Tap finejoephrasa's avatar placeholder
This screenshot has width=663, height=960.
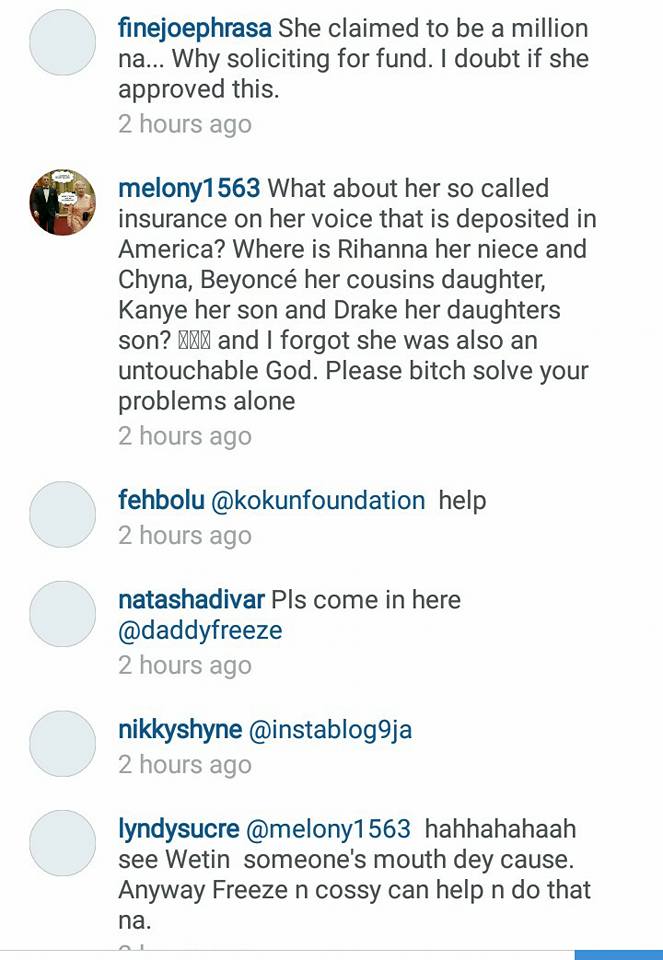(62, 42)
